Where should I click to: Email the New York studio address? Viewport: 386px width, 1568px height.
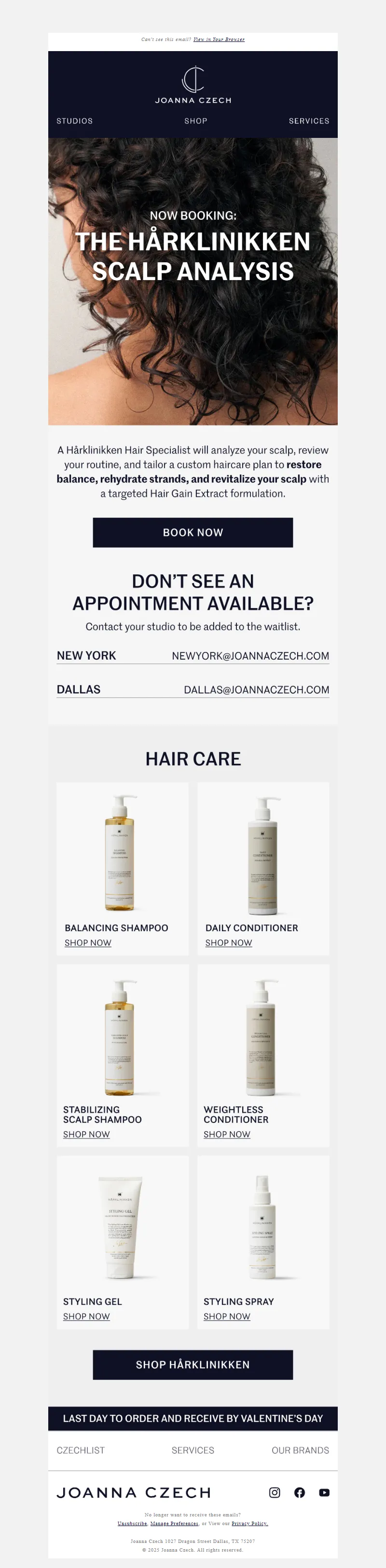[250, 656]
